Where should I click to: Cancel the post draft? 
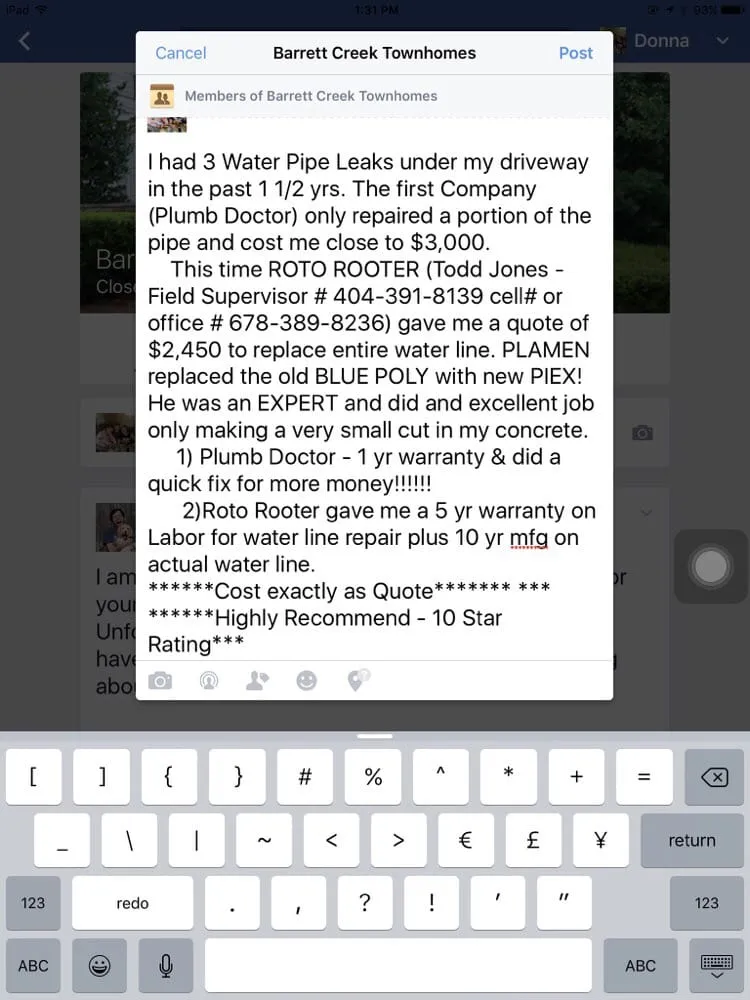pos(181,53)
